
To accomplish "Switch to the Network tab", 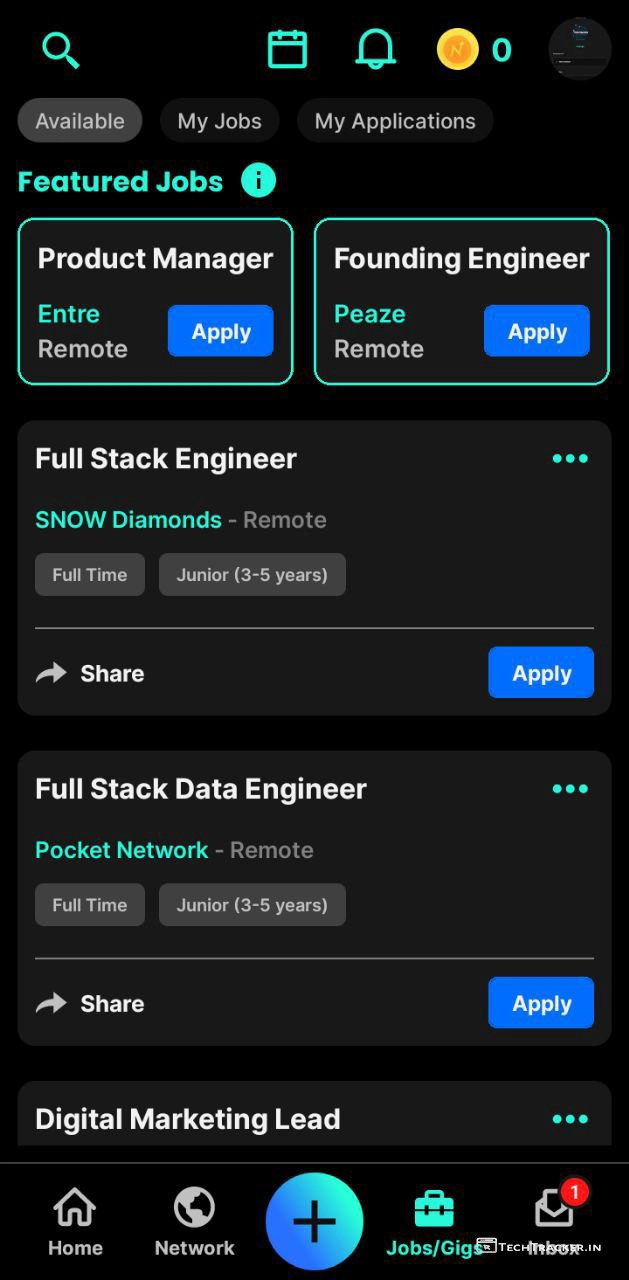I will coord(194,1222).
